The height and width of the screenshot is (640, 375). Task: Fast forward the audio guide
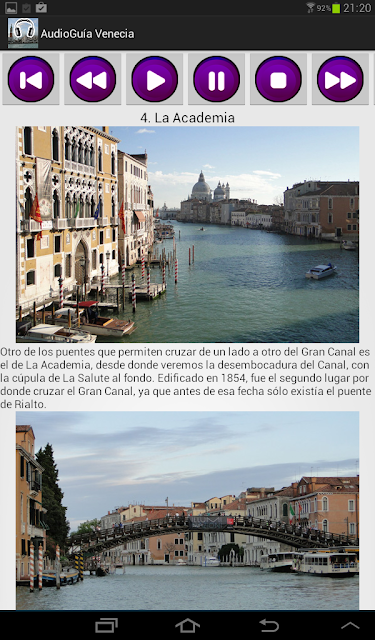pyautogui.click(x=340, y=79)
